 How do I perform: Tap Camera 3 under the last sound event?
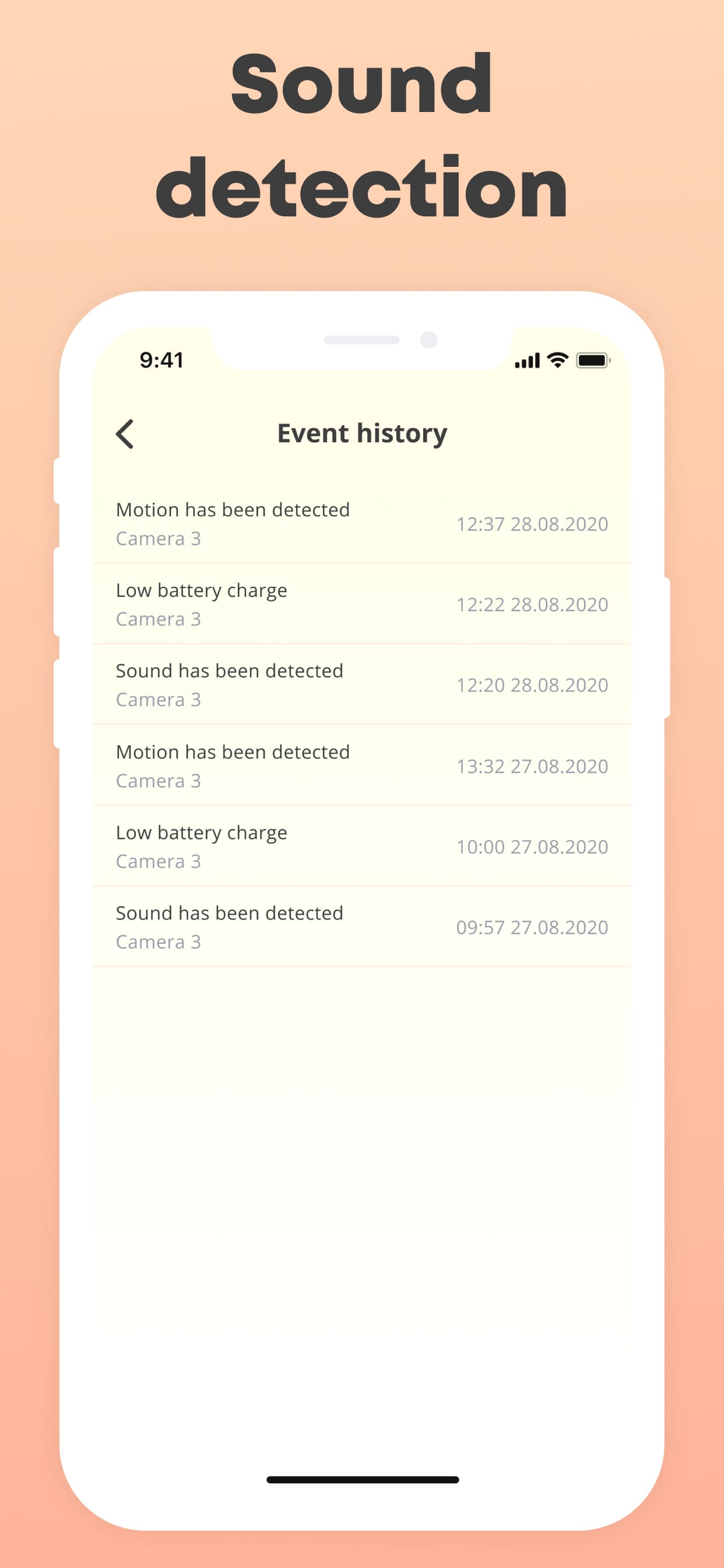point(159,942)
